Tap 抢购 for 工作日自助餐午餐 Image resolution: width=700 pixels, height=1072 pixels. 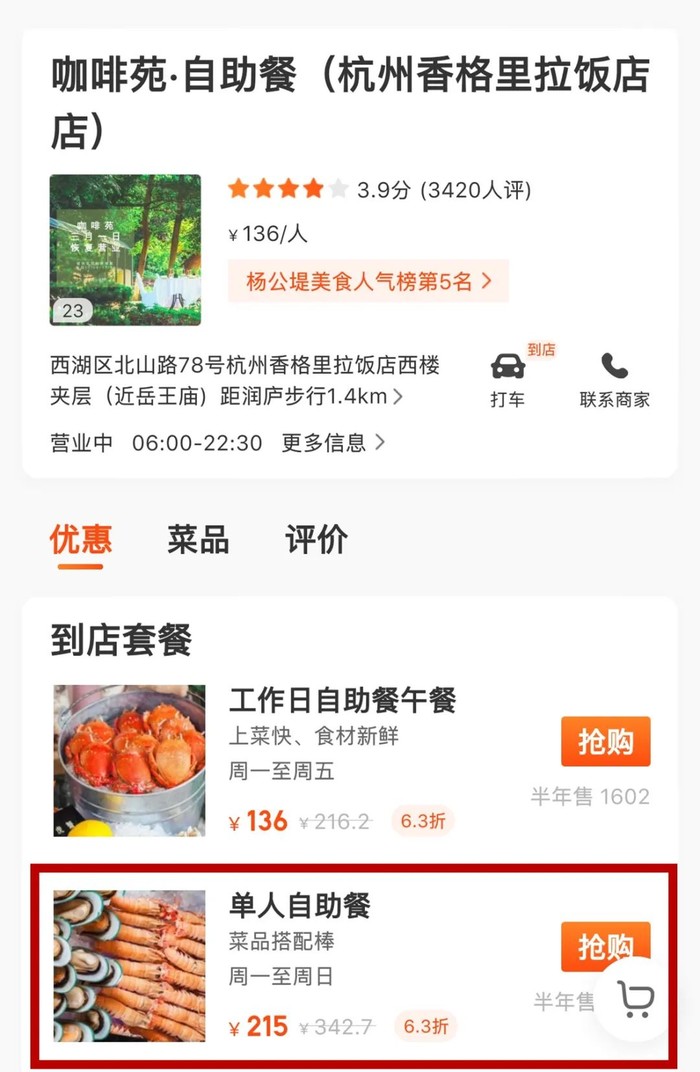pos(605,741)
